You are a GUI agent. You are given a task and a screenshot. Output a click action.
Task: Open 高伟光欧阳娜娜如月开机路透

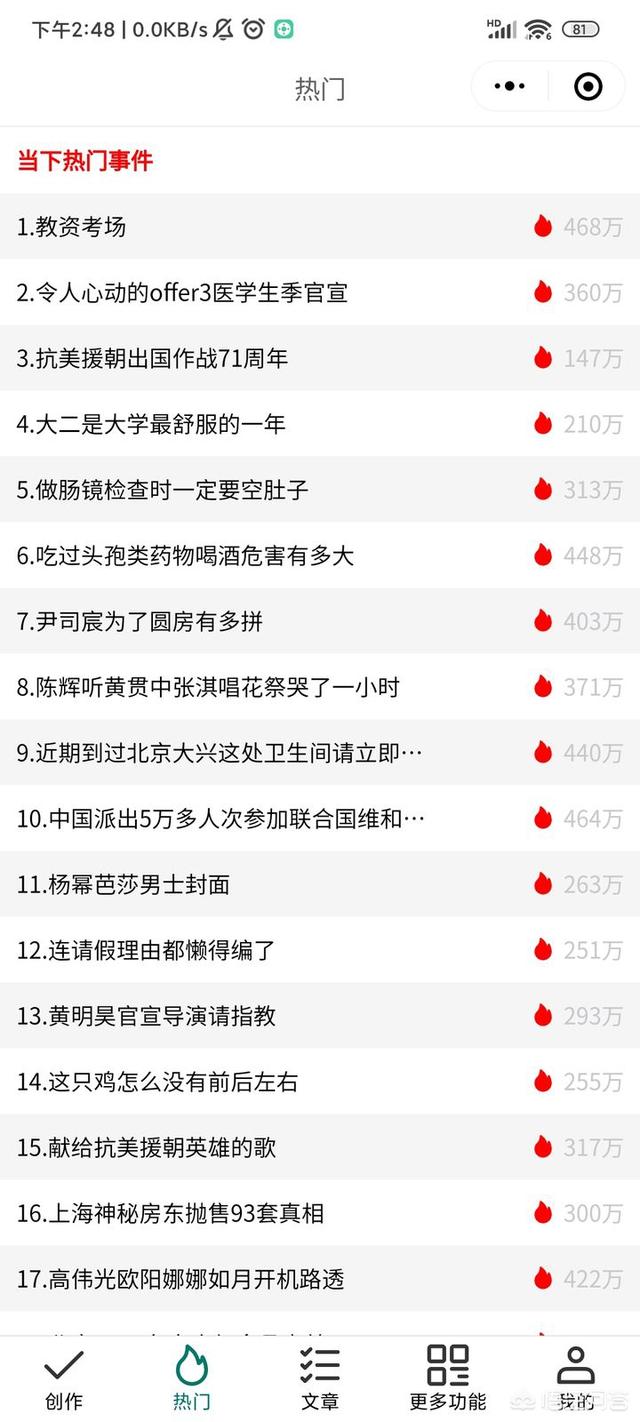180,1280
